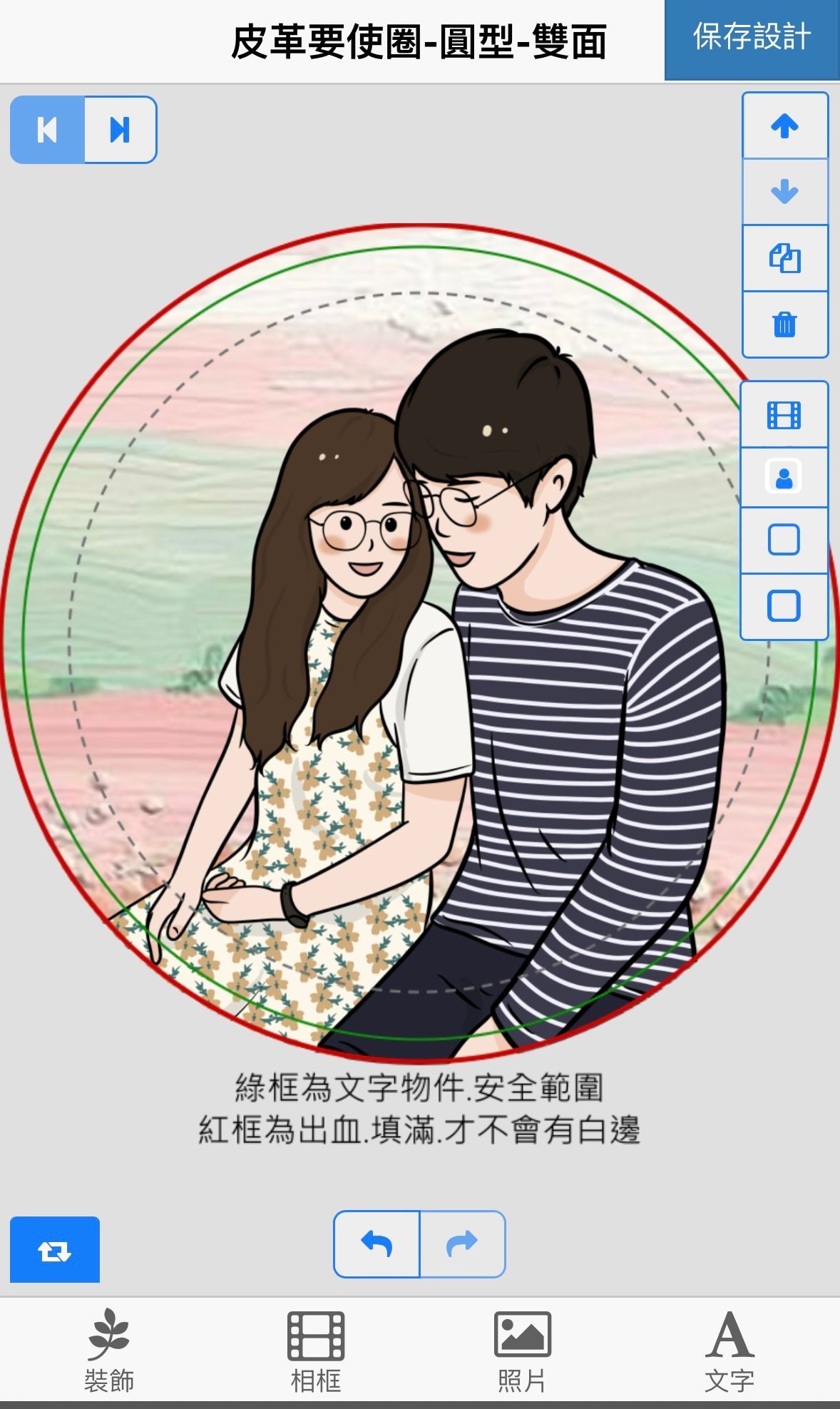
Task: Select the person photo layer item
Action: 784,477
